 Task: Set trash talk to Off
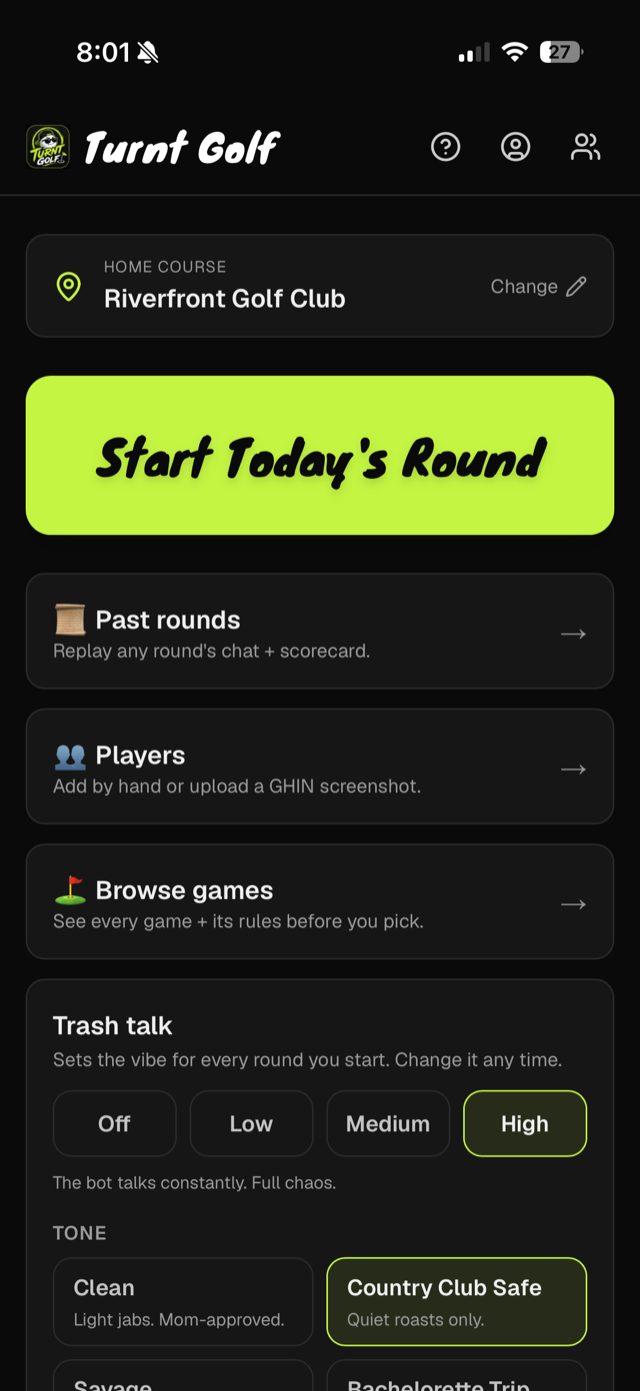point(115,1123)
